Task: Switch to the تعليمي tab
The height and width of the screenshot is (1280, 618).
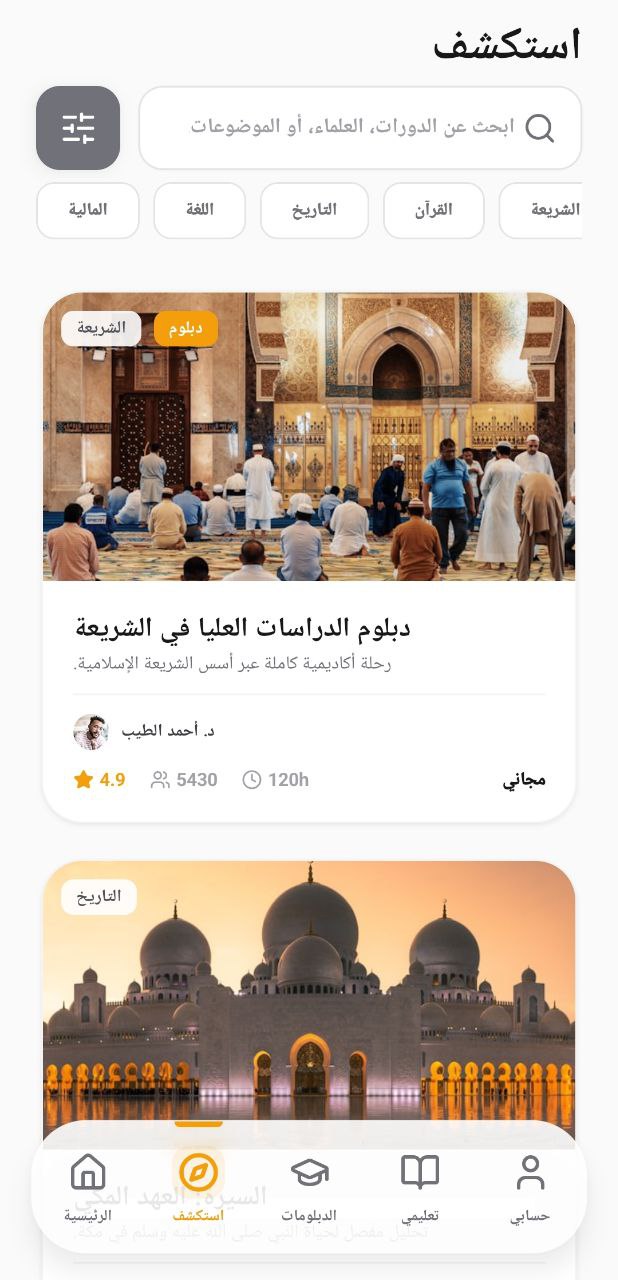Action: tap(420, 1187)
